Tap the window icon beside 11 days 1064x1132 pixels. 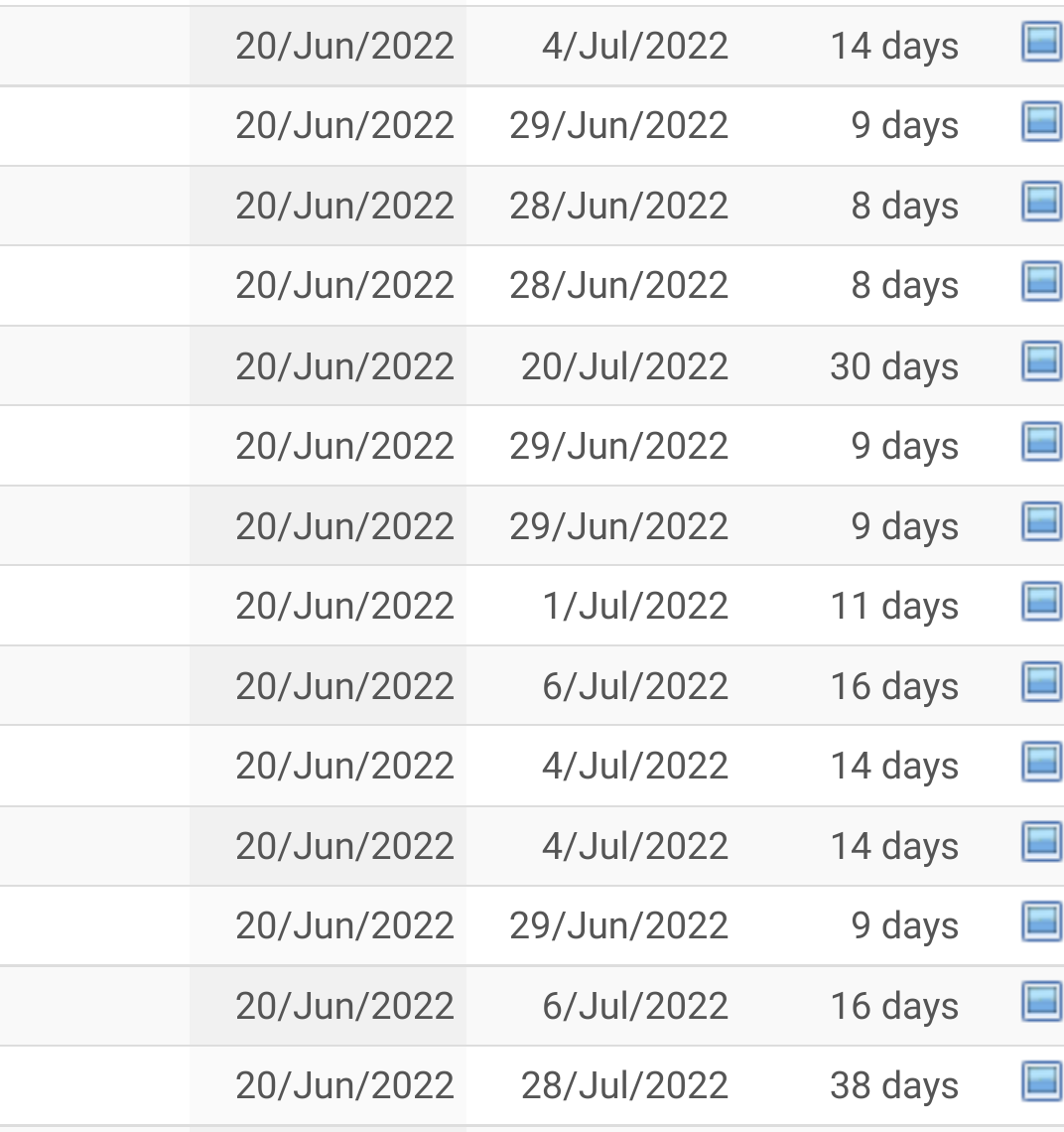click(1041, 603)
